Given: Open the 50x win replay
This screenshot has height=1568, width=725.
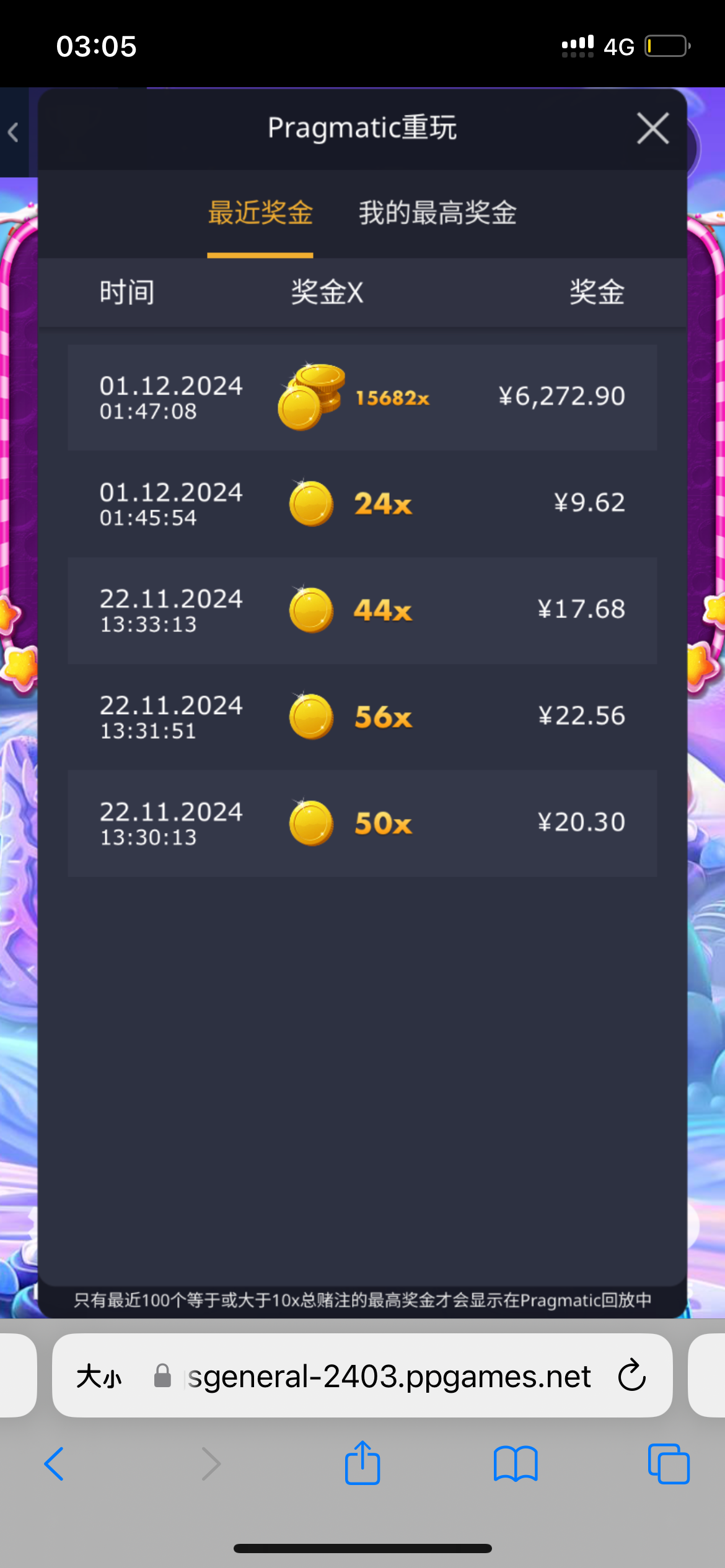Looking at the screenshot, I should coord(362,824).
